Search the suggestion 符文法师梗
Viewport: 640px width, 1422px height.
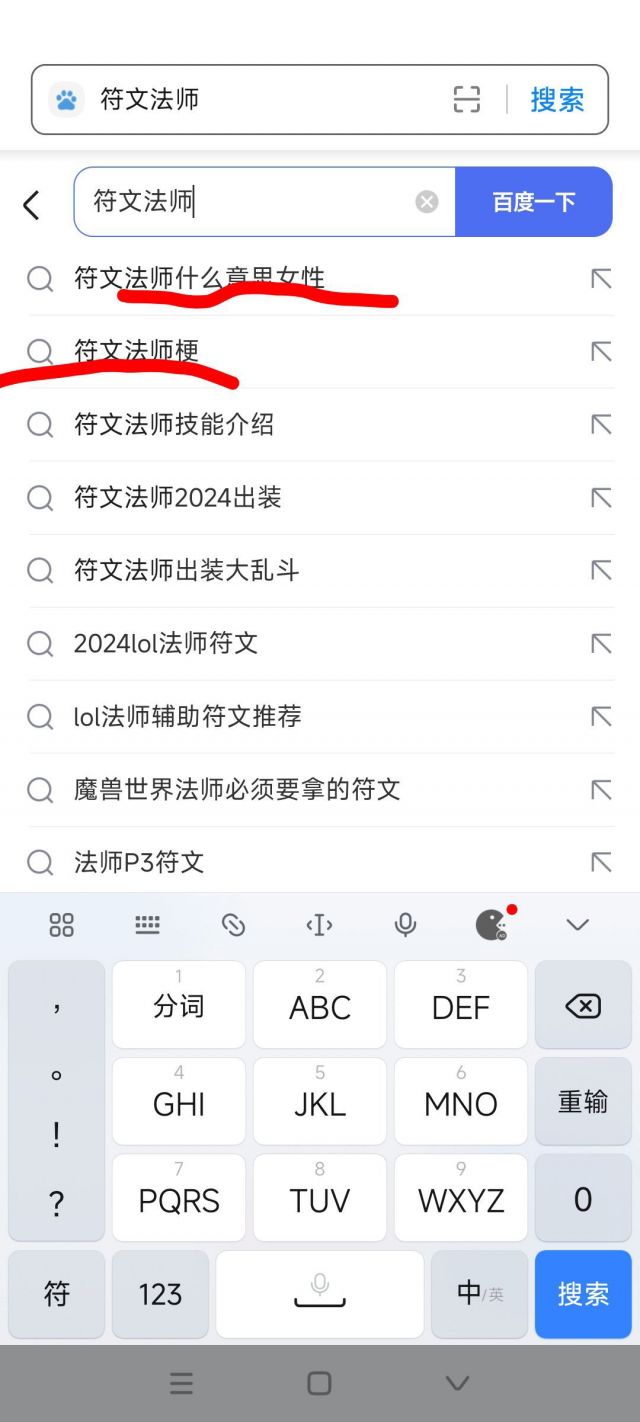(x=136, y=351)
